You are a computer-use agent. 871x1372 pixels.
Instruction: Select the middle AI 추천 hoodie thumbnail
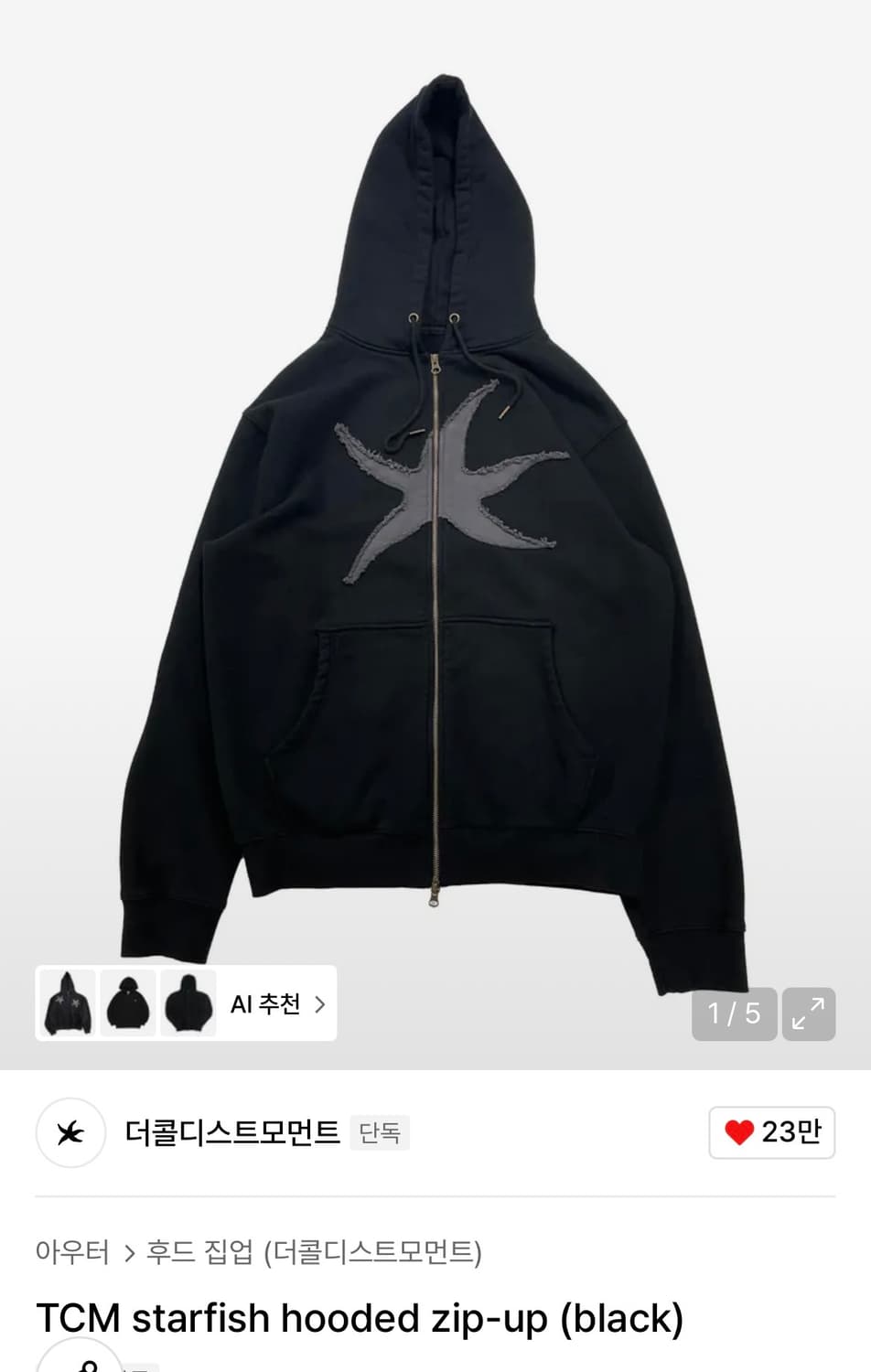click(127, 1003)
